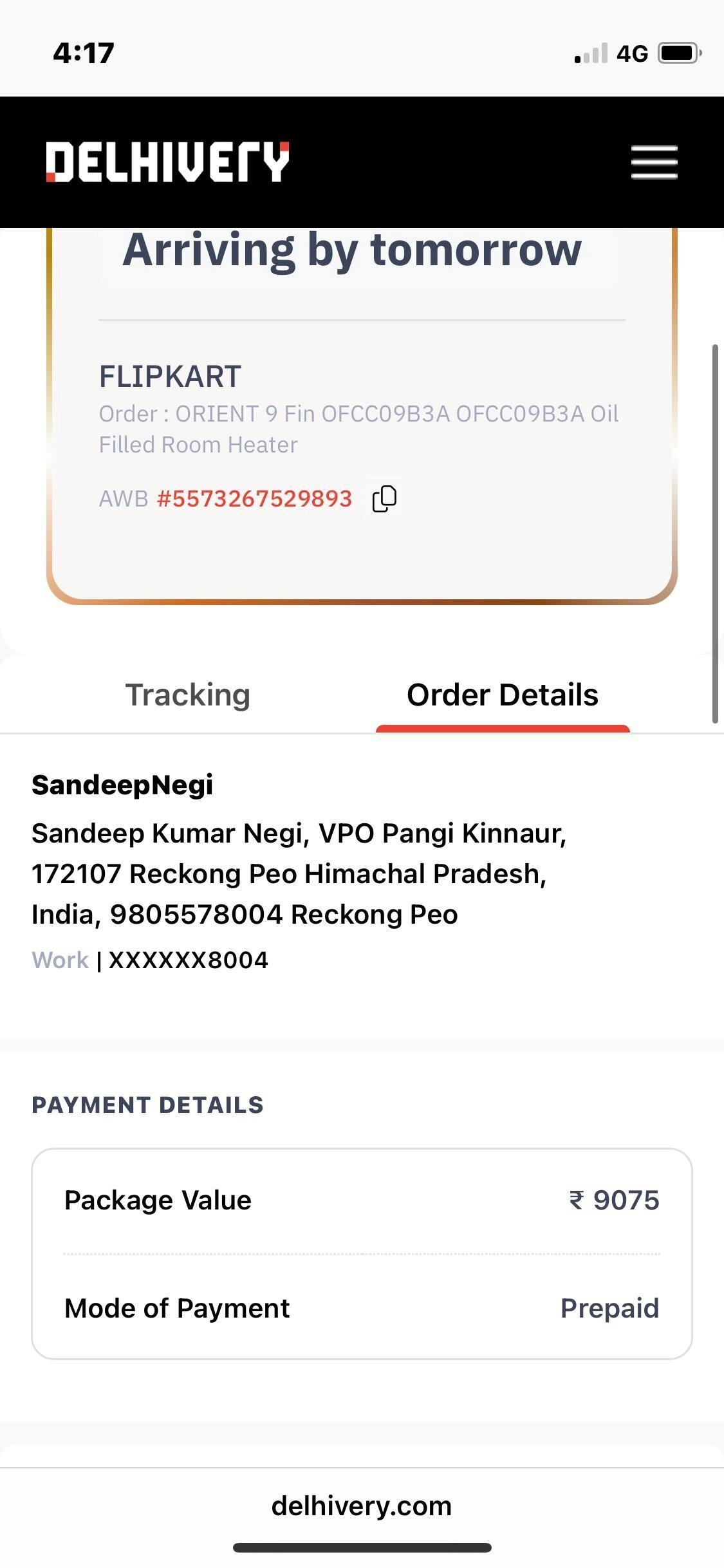Image resolution: width=724 pixels, height=1568 pixels.
Task: Copy the AWB tracking number
Action: point(384,499)
